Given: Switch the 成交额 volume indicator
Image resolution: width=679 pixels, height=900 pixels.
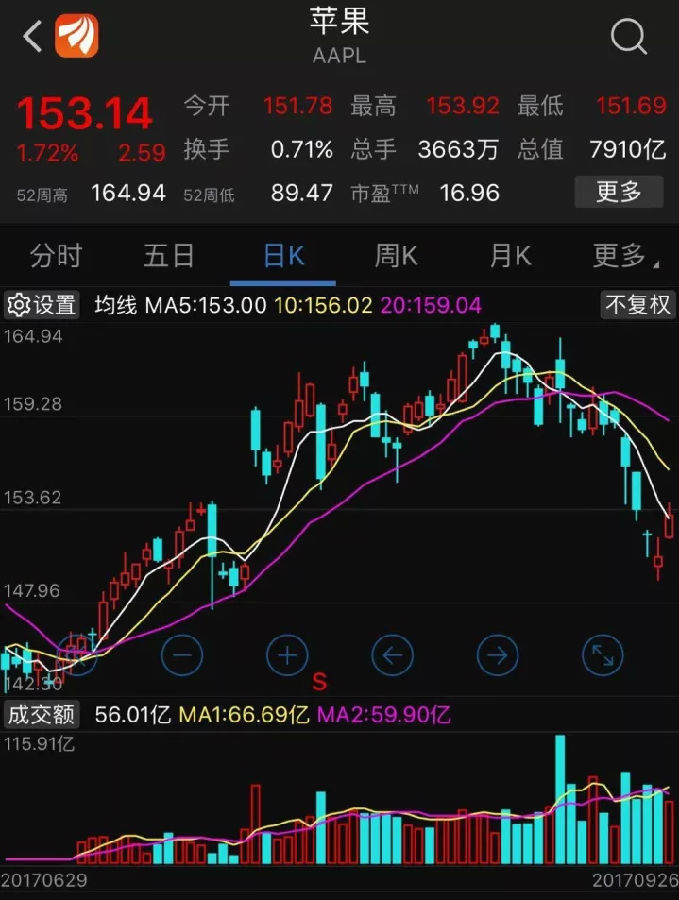Looking at the screenshot, I should click(x=42, y=714).
